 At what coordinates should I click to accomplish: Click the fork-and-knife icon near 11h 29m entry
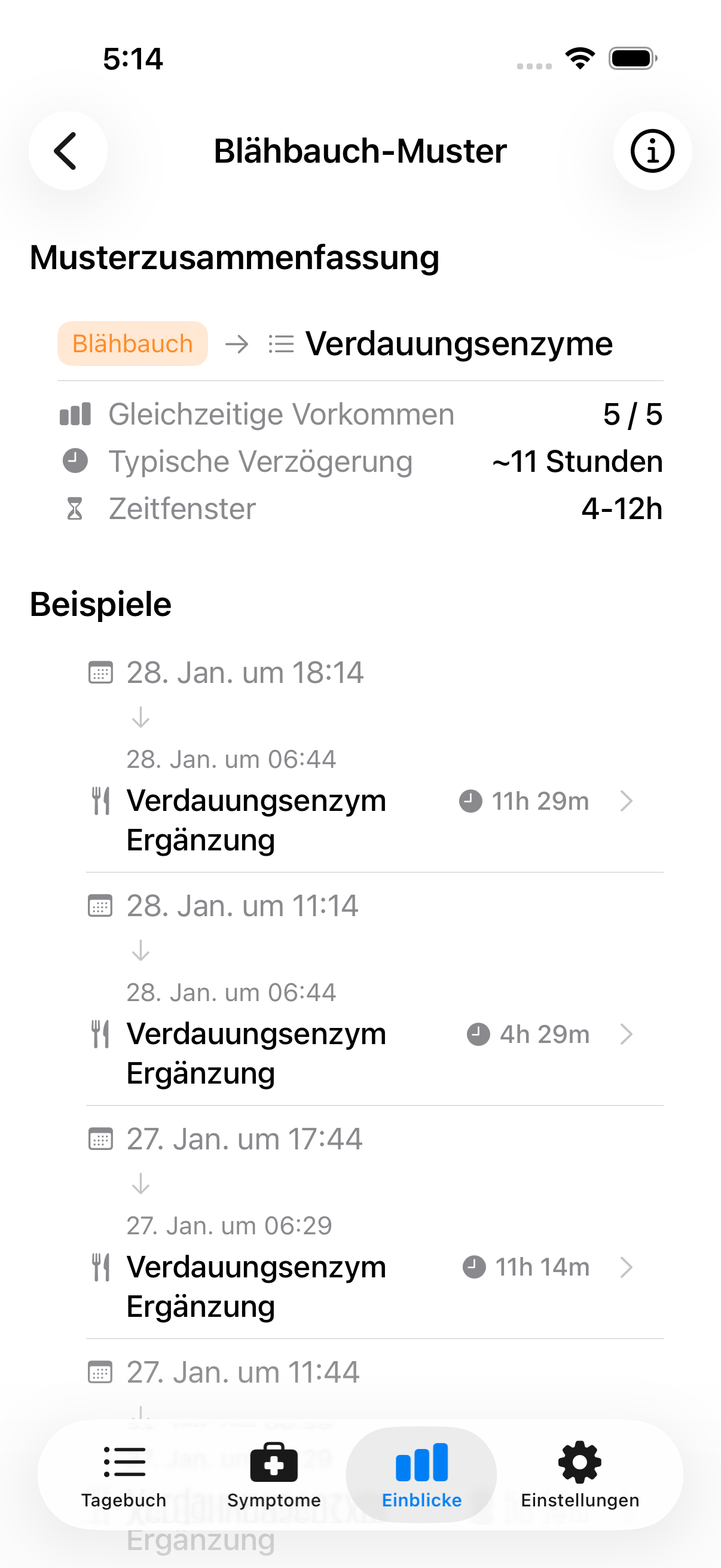pos(102,802)
